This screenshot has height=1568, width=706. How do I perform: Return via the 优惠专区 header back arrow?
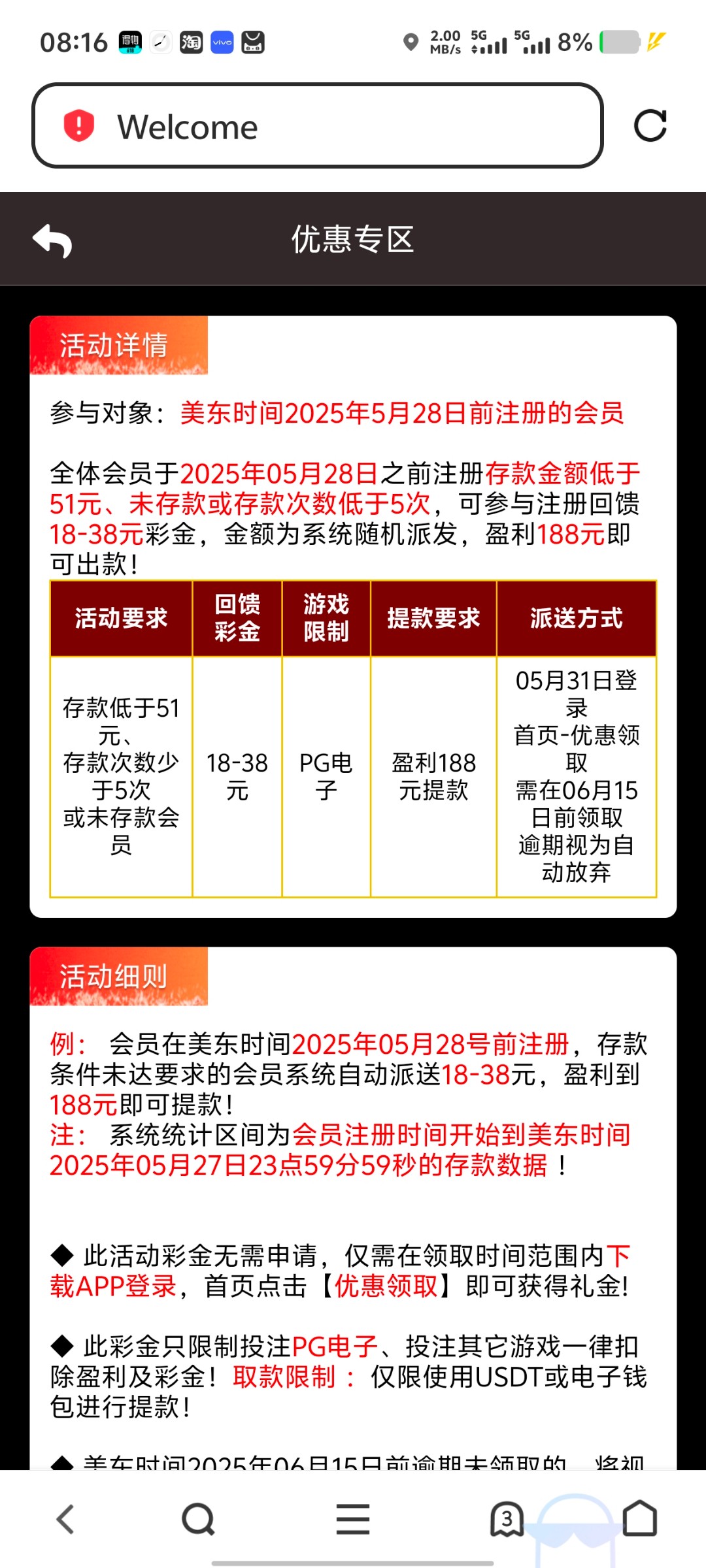[x=52, y=240]
